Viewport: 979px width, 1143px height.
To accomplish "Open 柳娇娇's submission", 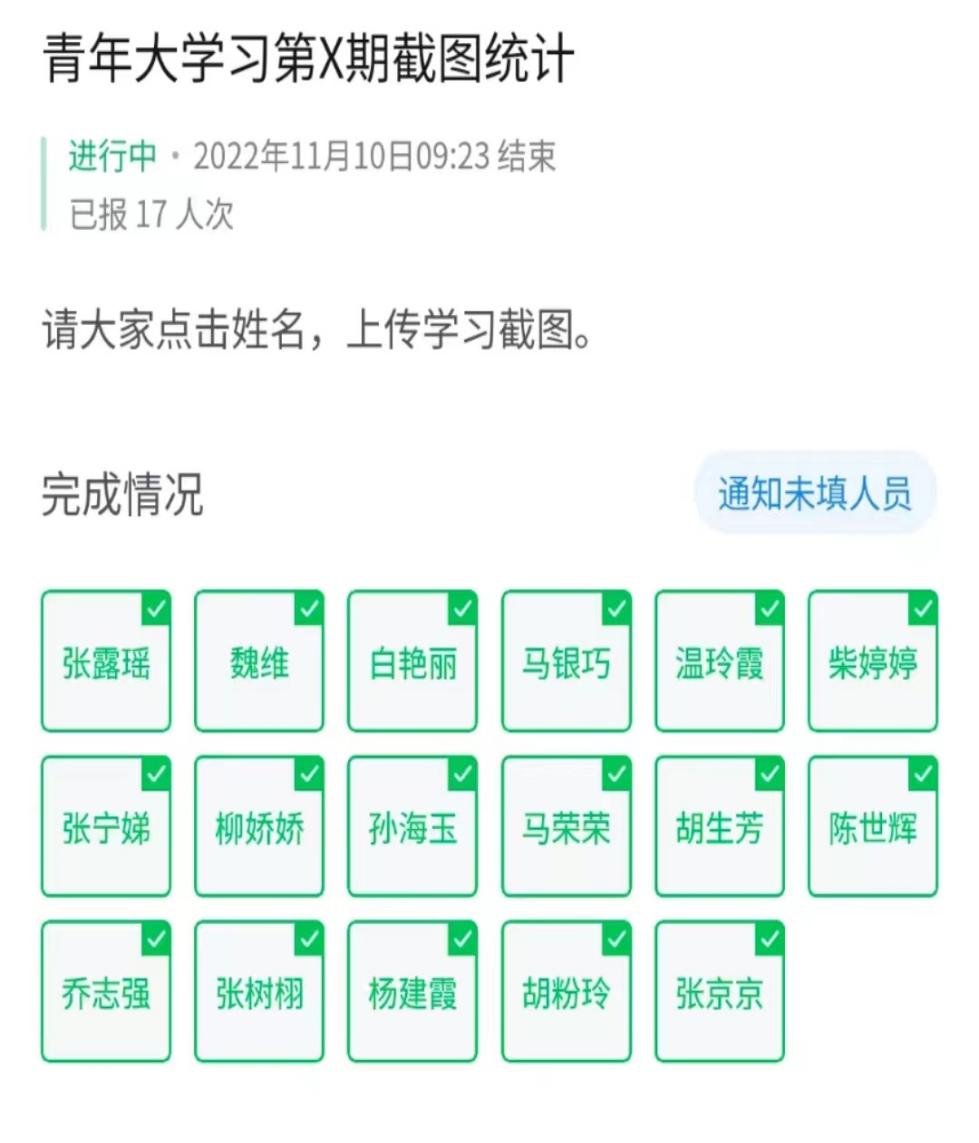I will (x=259, y=827).
